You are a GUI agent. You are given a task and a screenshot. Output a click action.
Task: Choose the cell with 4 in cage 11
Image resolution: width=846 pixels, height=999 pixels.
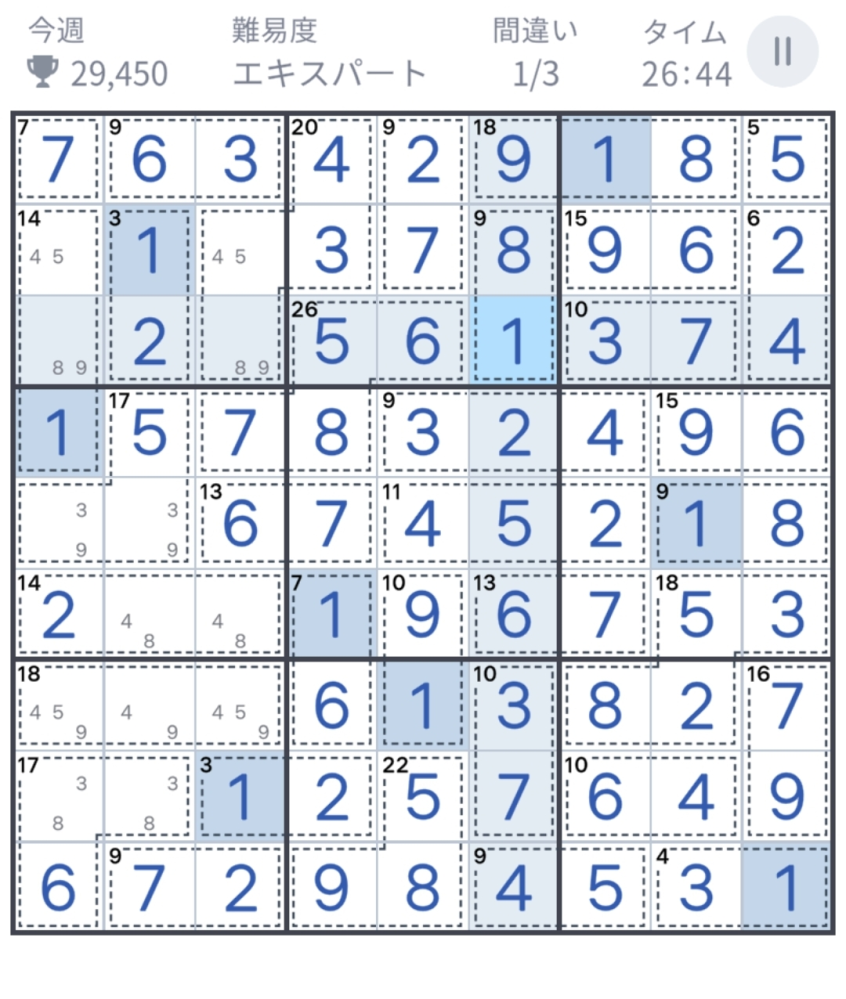coord(423,524)
